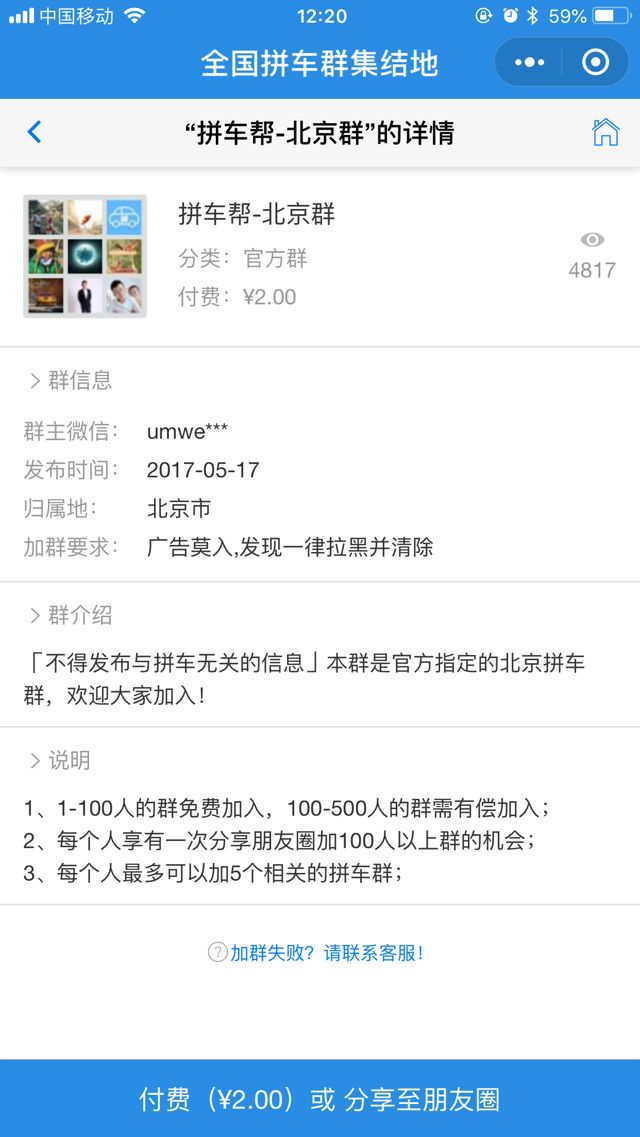The width and height of the screenshot is (640, 1137).
Task: Pay ¥2.00 or share to Moments
Action: tap(320, 1099)
